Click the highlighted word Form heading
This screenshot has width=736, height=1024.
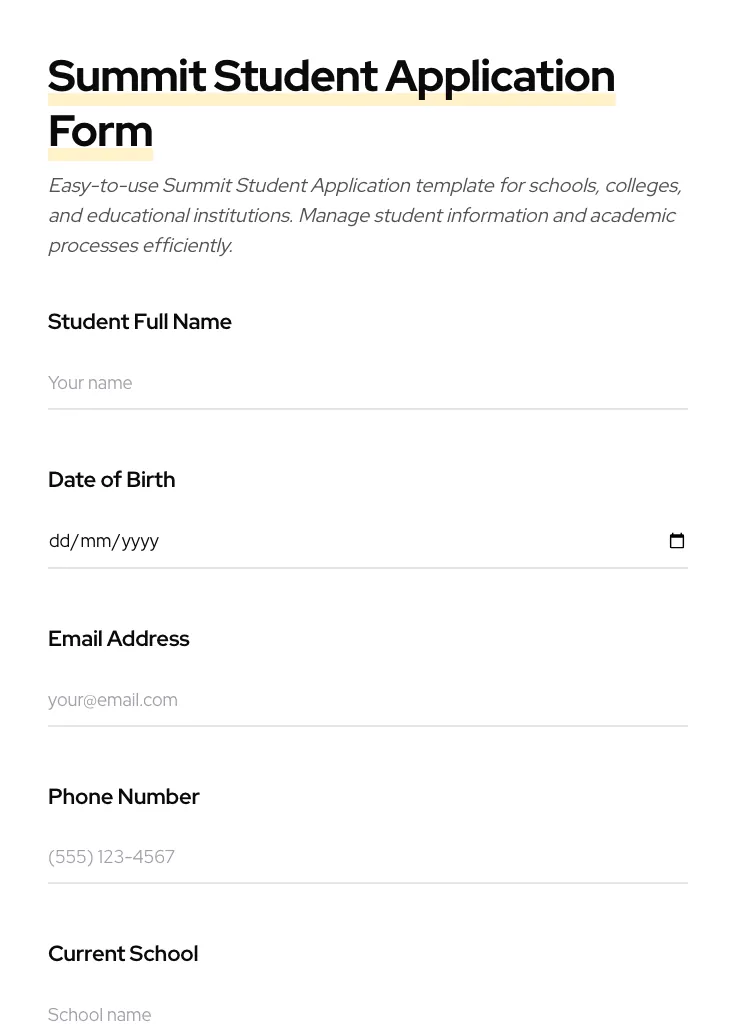coord(100,131)
